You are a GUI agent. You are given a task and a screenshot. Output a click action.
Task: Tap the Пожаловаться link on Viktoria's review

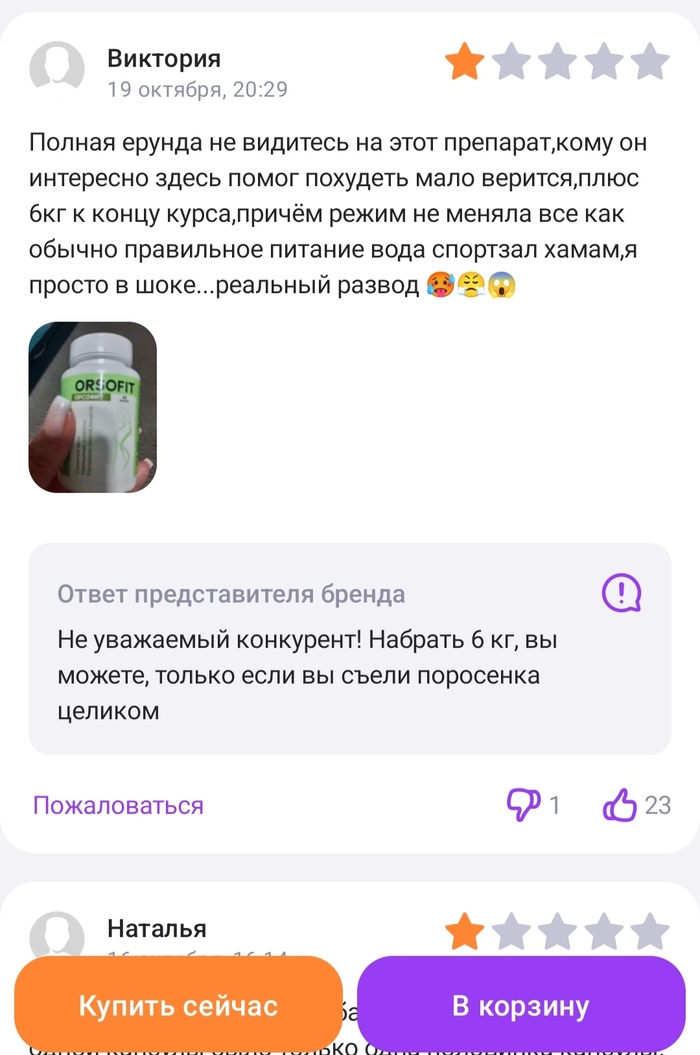tap(118, 805)
